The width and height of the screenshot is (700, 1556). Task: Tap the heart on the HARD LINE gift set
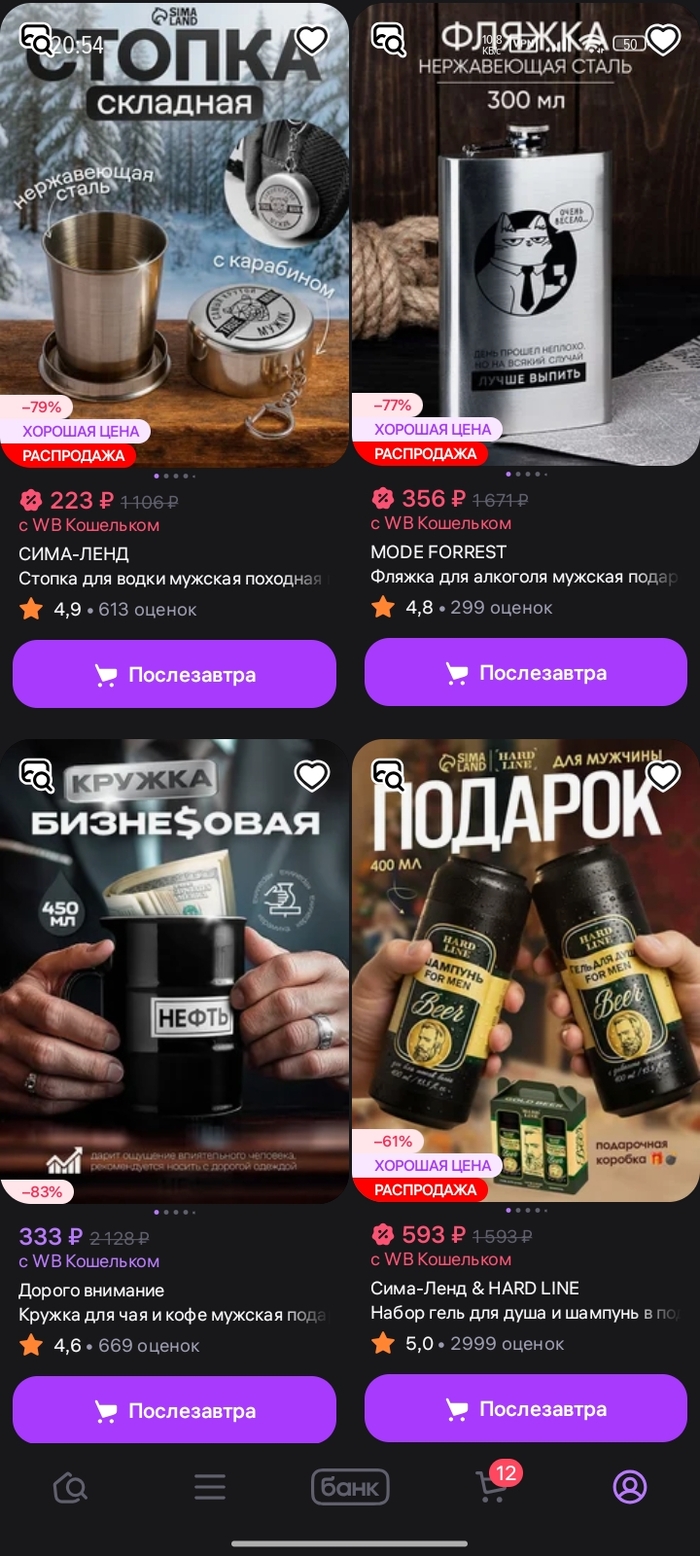coord(663,775)
